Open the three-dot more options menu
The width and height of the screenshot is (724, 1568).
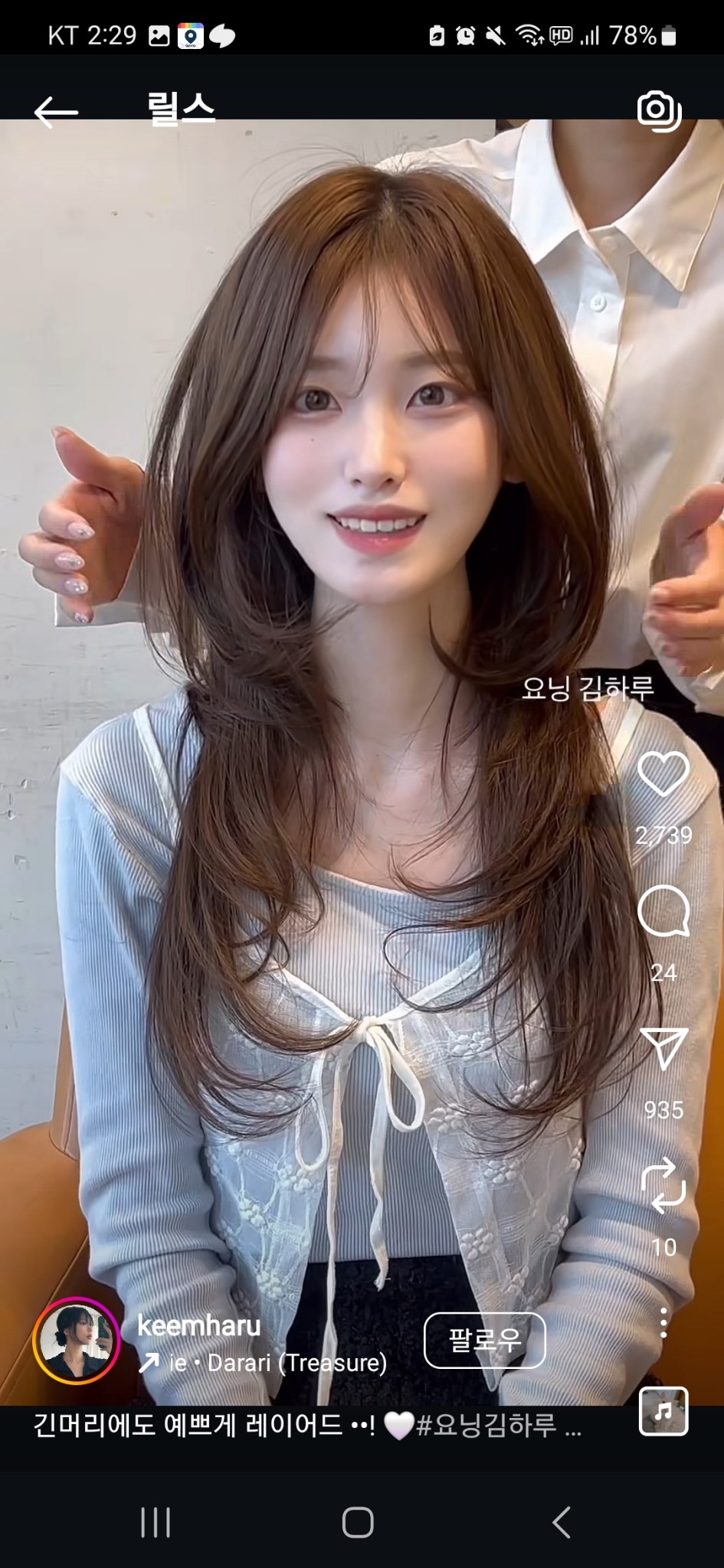[x=663, y=1323]
